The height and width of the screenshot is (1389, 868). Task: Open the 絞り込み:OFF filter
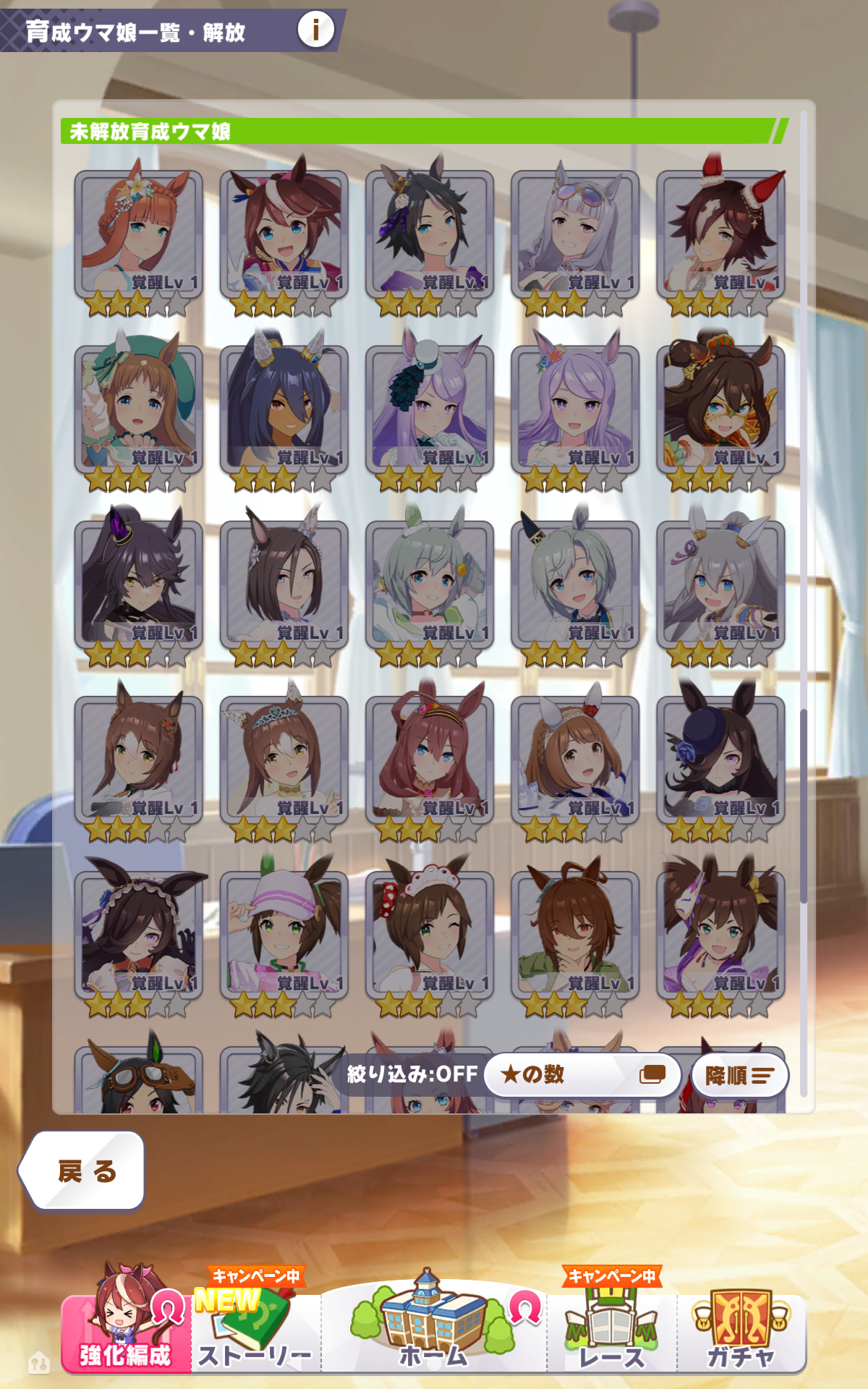tap(412, 1074)
